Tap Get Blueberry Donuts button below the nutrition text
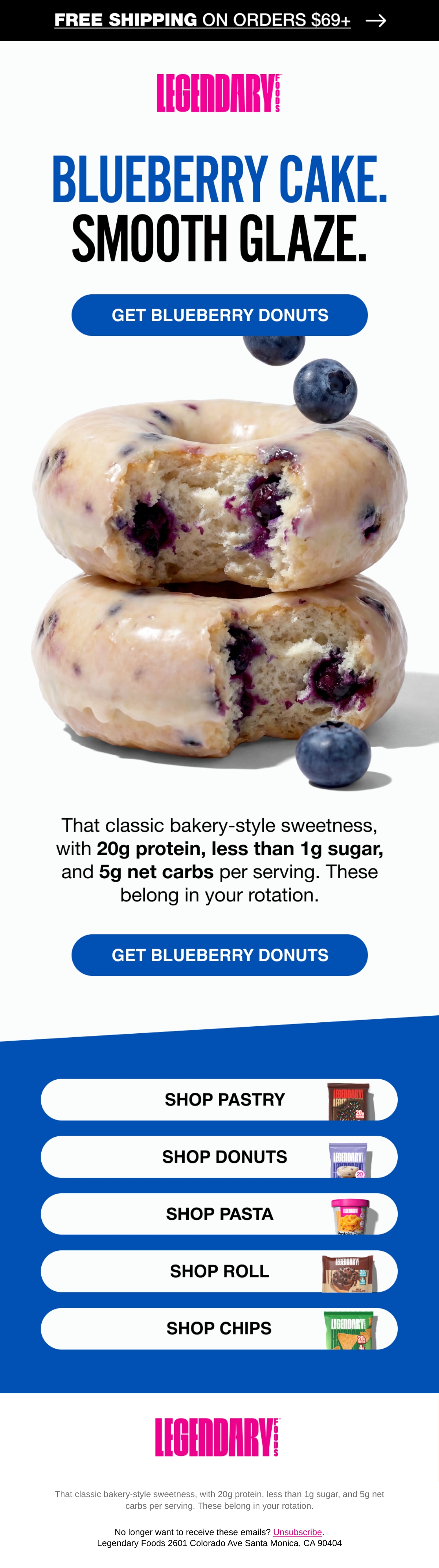 click(x=219, y=955)
